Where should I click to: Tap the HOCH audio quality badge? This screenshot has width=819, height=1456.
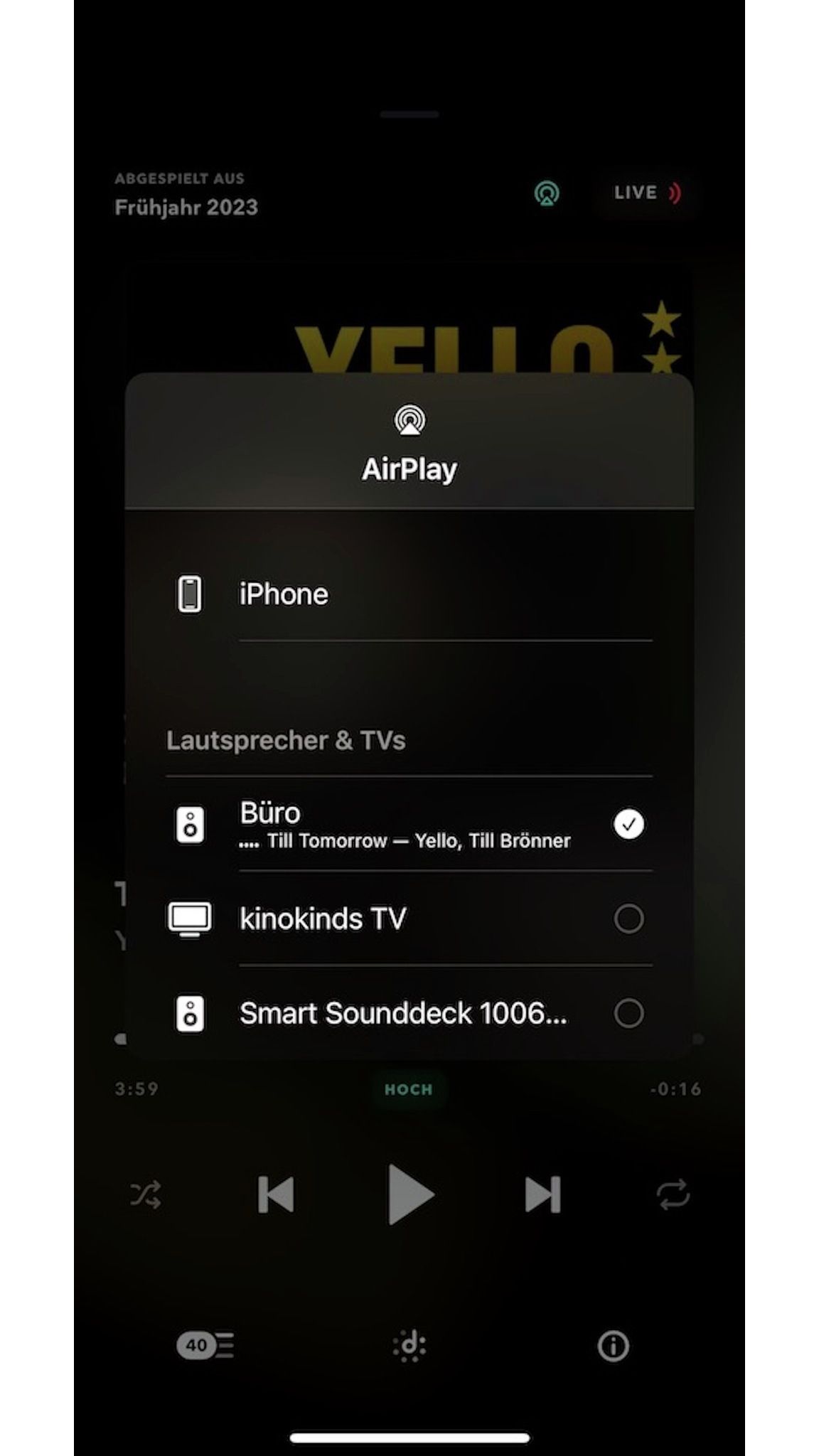pyautogui.click(x=409, y=1089)
